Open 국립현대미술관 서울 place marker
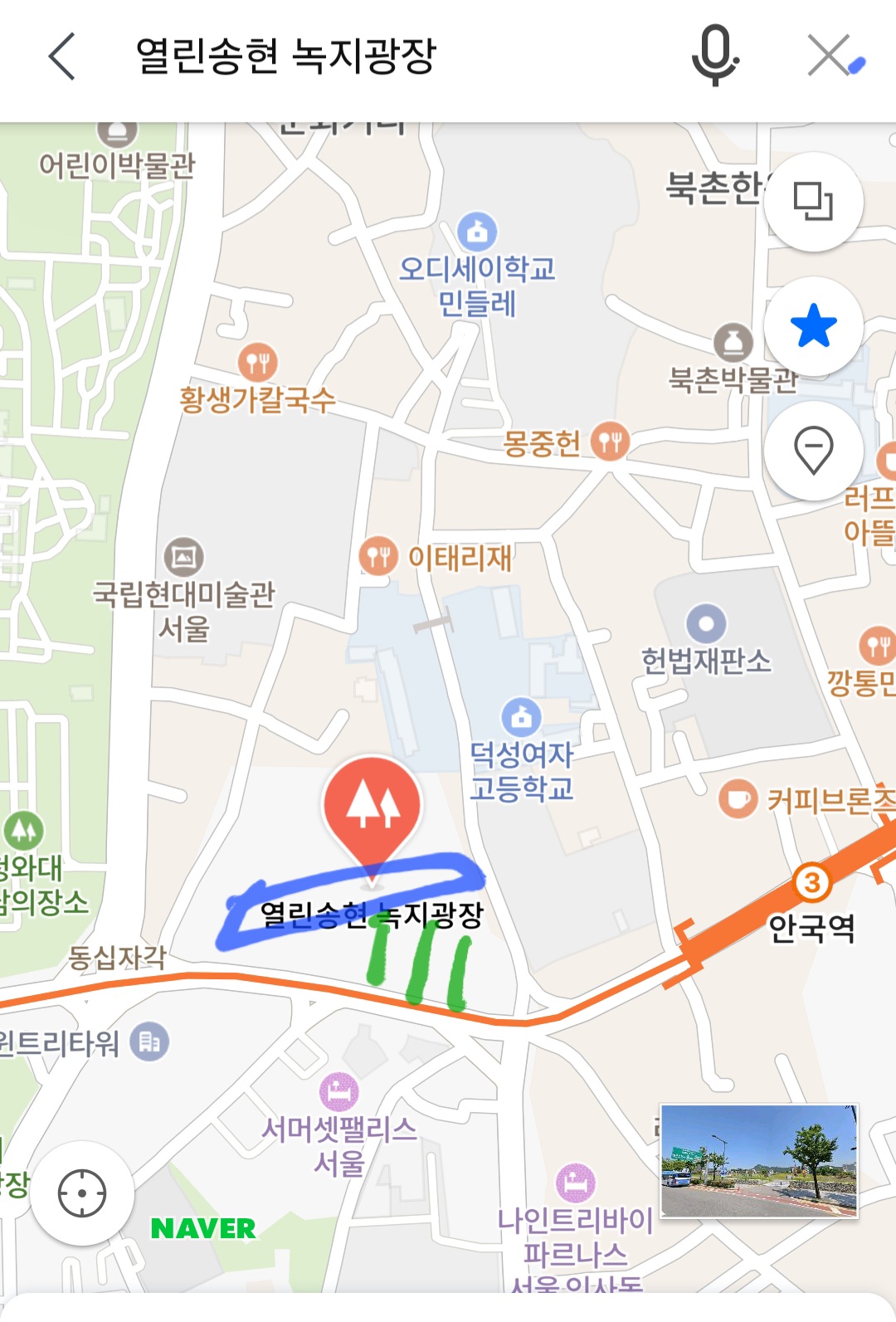 pyautogui.click(x=184, y=557)
